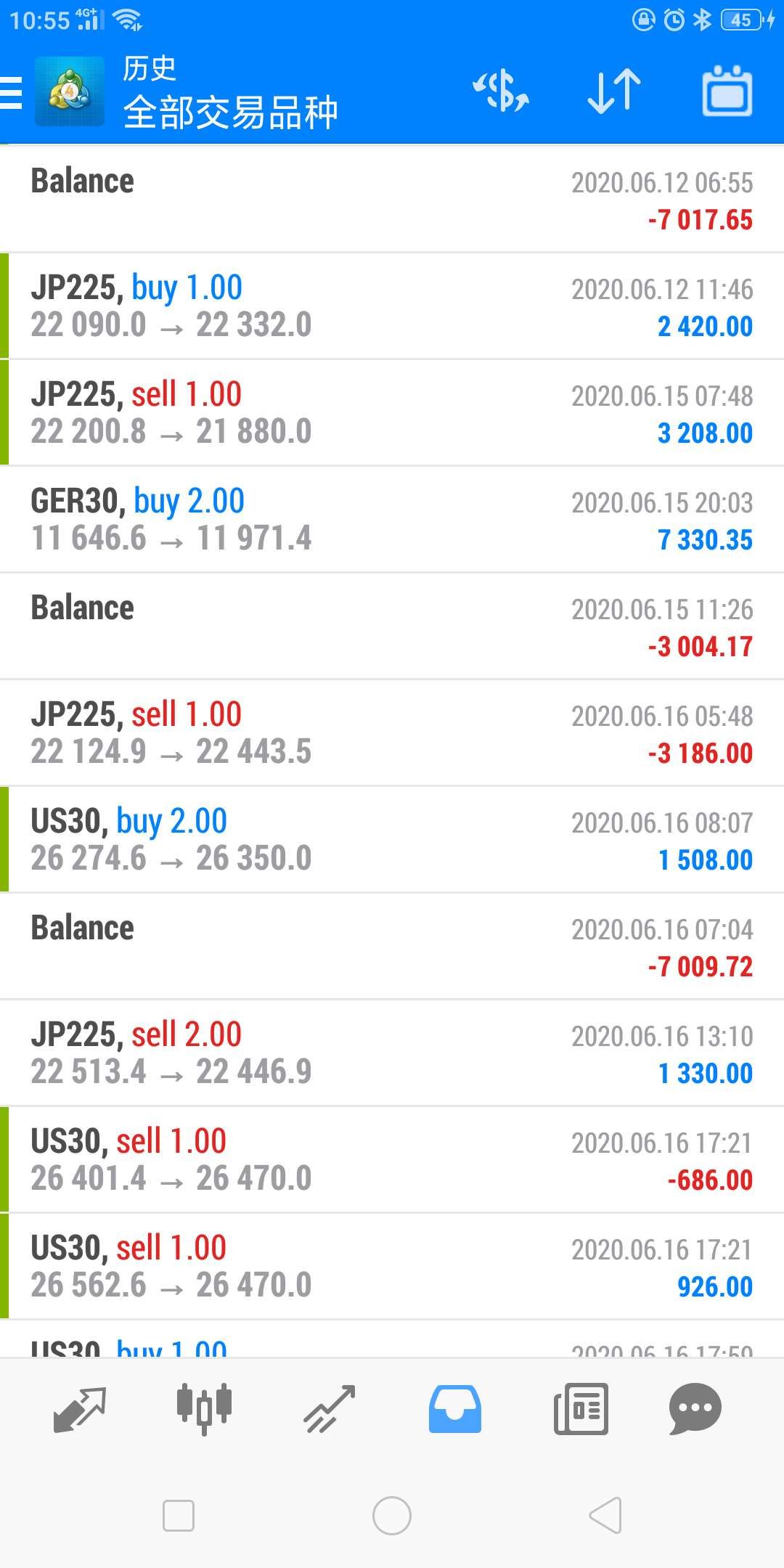
Task: Open the sort arrows option
Action: pyautogui.click(x=614, y=91)
